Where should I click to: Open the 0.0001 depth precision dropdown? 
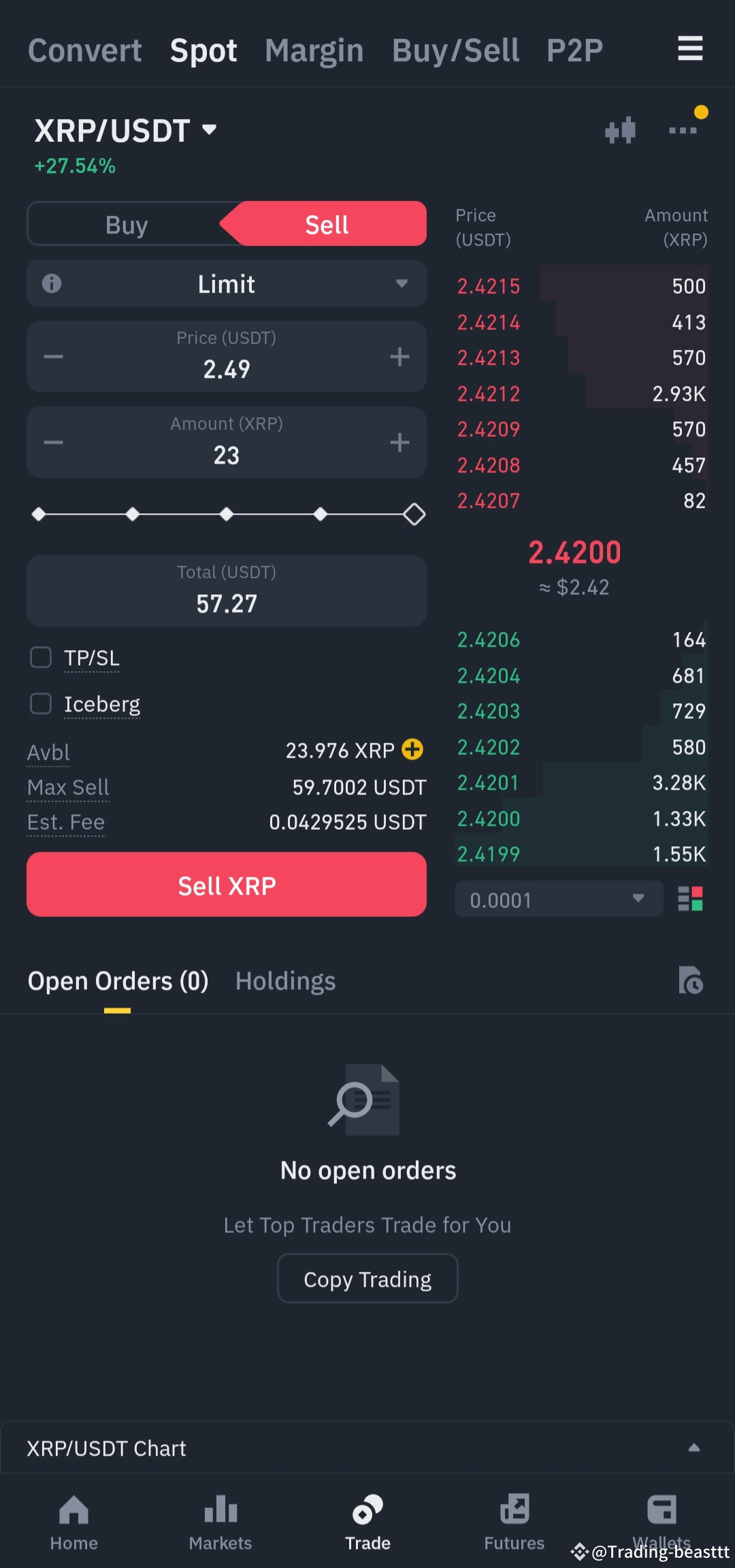pos(559,899)
